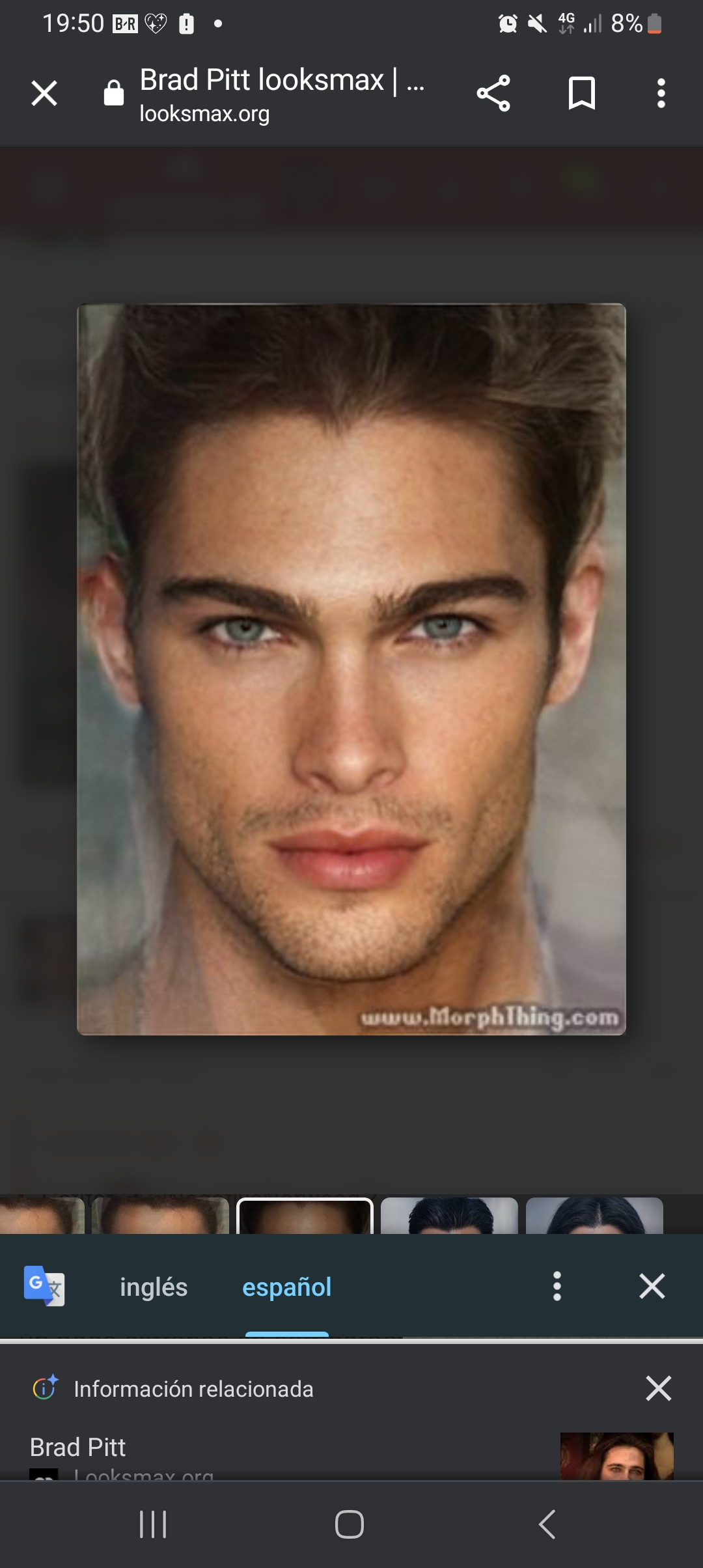Go back with system back button
This screenshot has width=703, height=1568.
[547, 1524]
